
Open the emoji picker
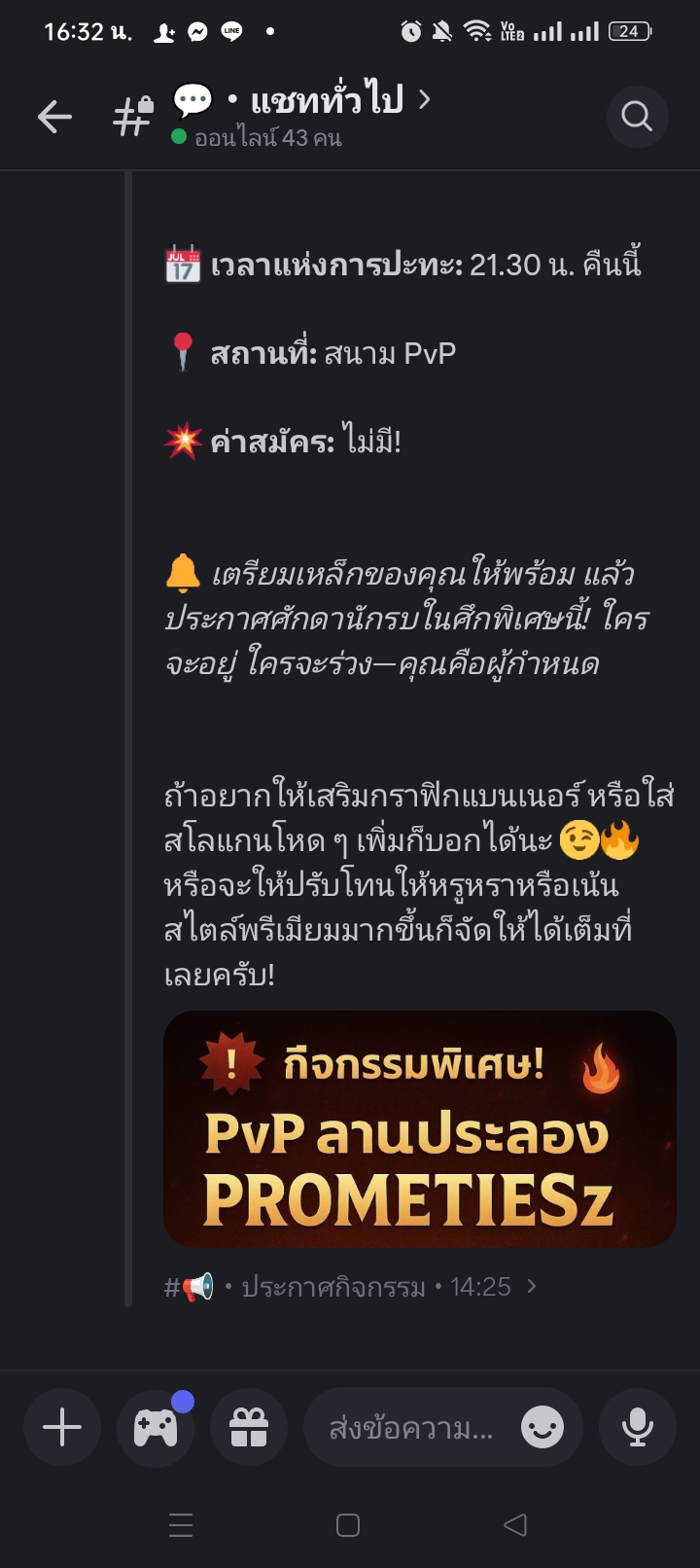[x=542, y=1428]
